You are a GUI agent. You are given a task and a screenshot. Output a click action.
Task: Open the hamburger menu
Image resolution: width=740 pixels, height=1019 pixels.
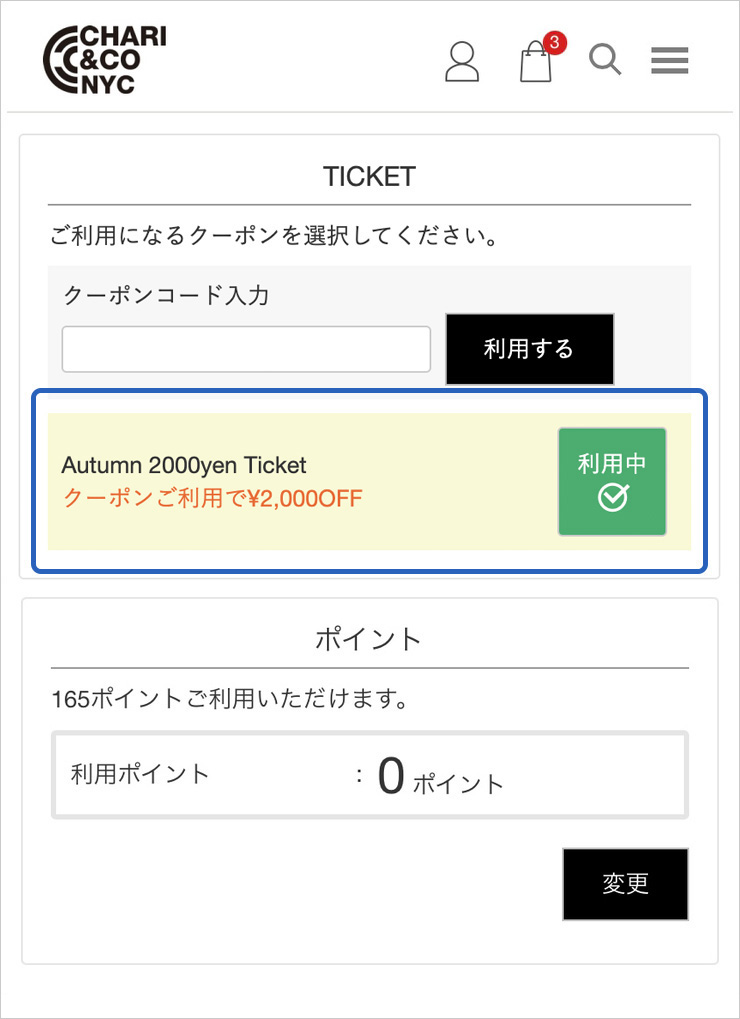tap(669, 62)
